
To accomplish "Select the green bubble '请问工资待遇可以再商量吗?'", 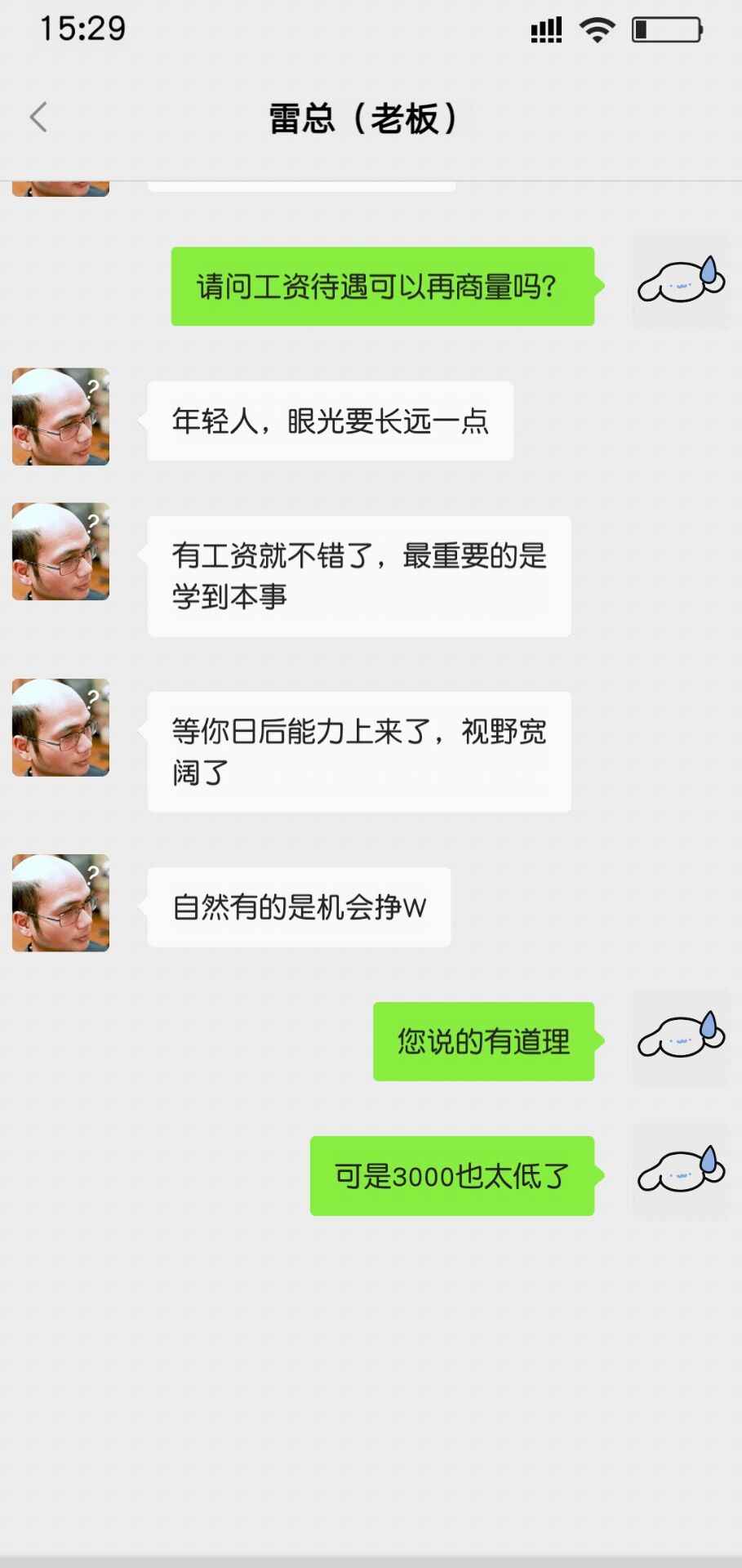I will pos(382,286).
